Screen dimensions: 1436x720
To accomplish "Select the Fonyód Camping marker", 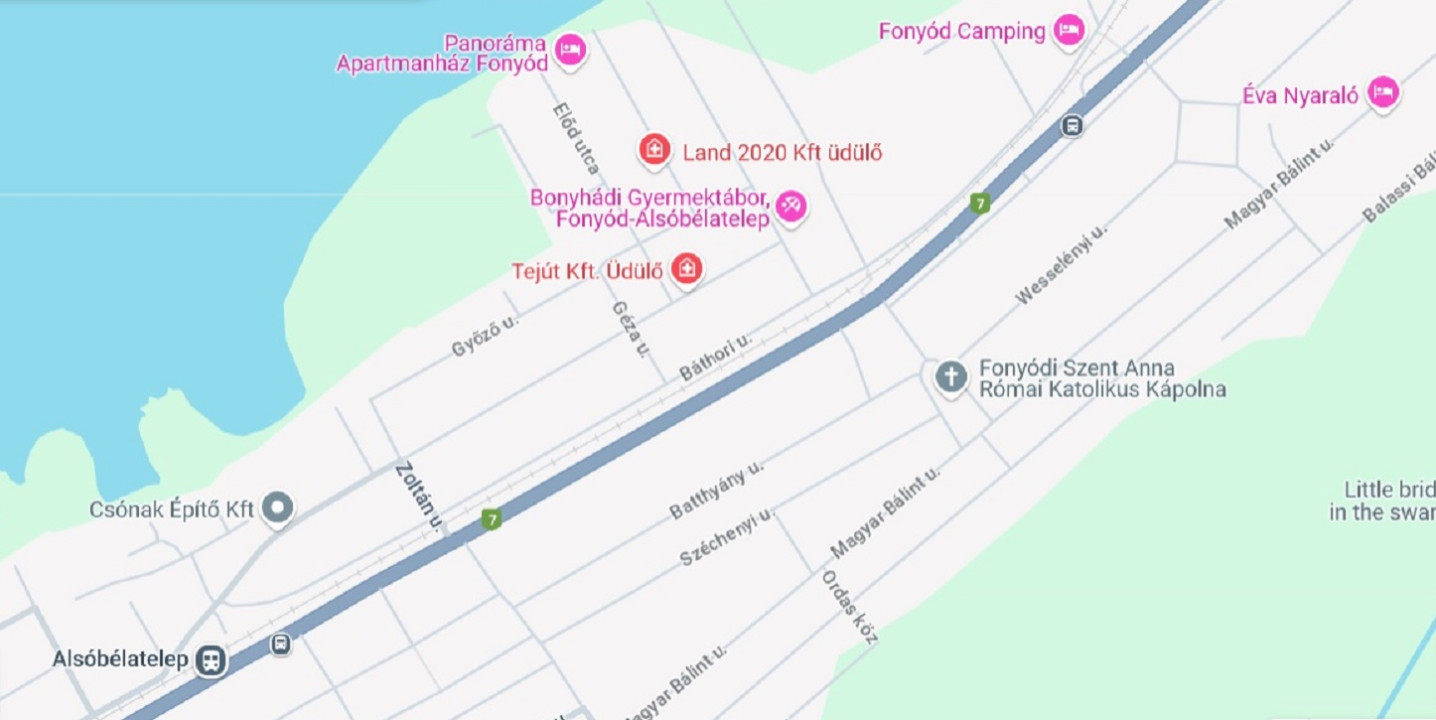I will coord(1069,30).
